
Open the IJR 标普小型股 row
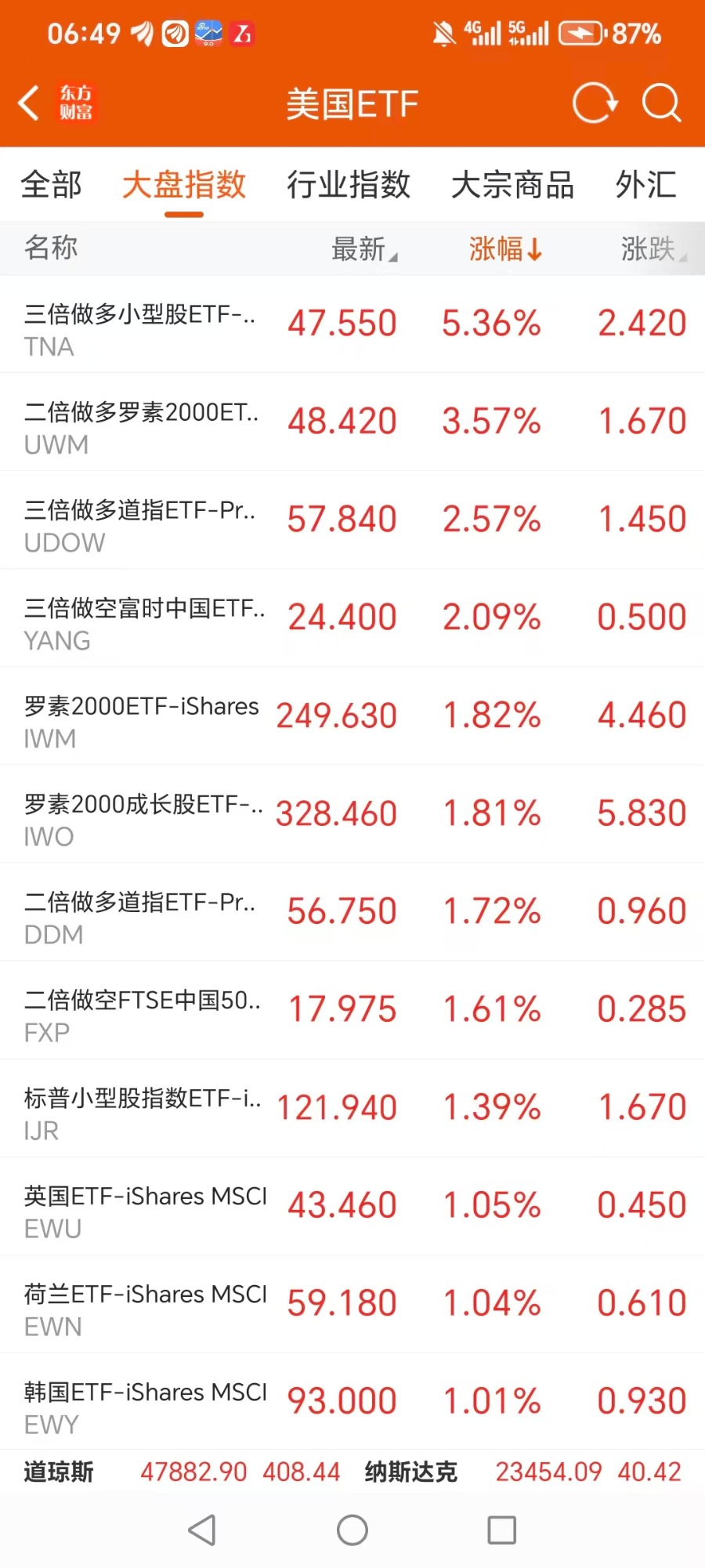point(352,1108)
